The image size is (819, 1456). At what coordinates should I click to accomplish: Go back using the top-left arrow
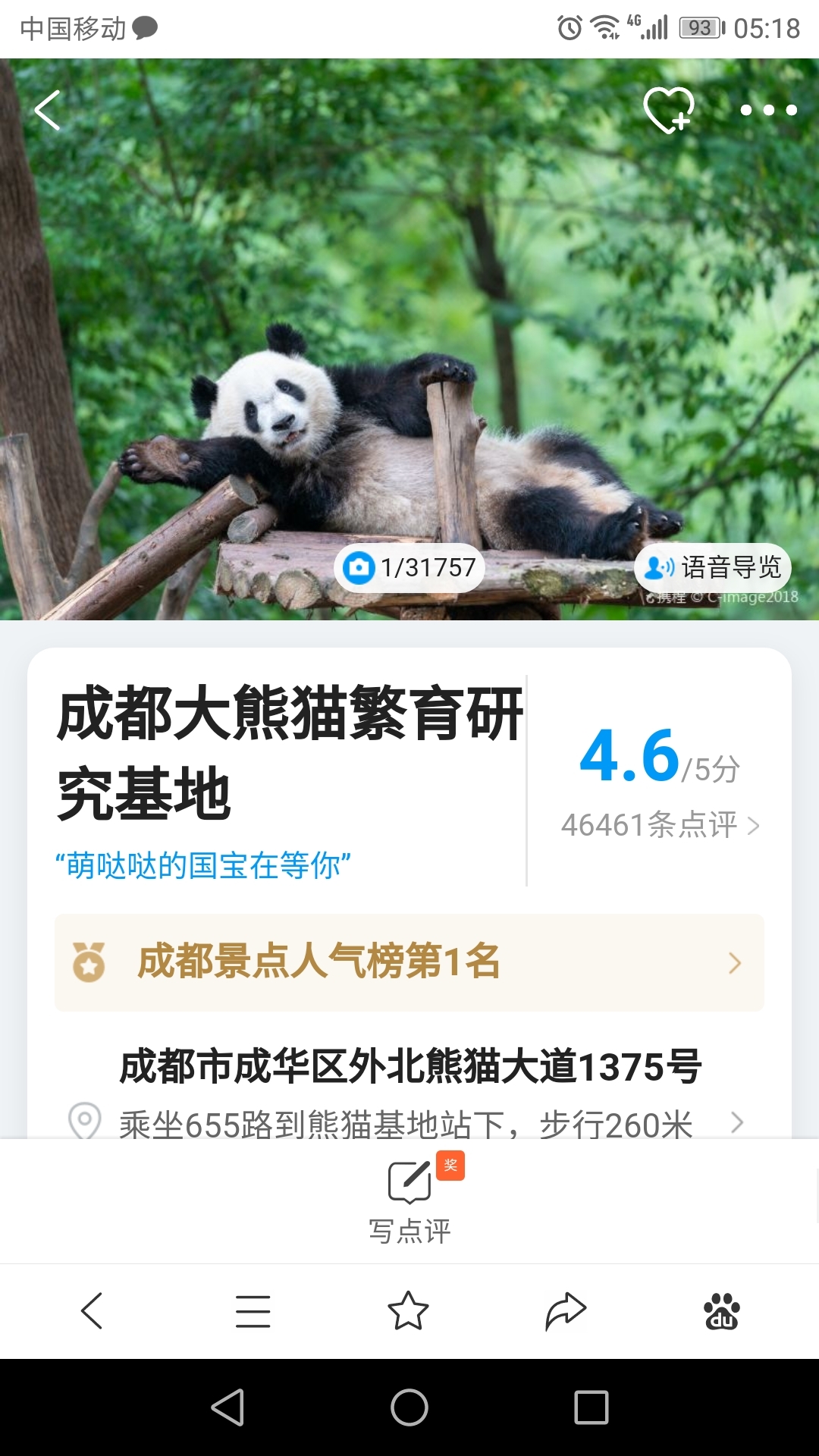[x=48, y=111]
